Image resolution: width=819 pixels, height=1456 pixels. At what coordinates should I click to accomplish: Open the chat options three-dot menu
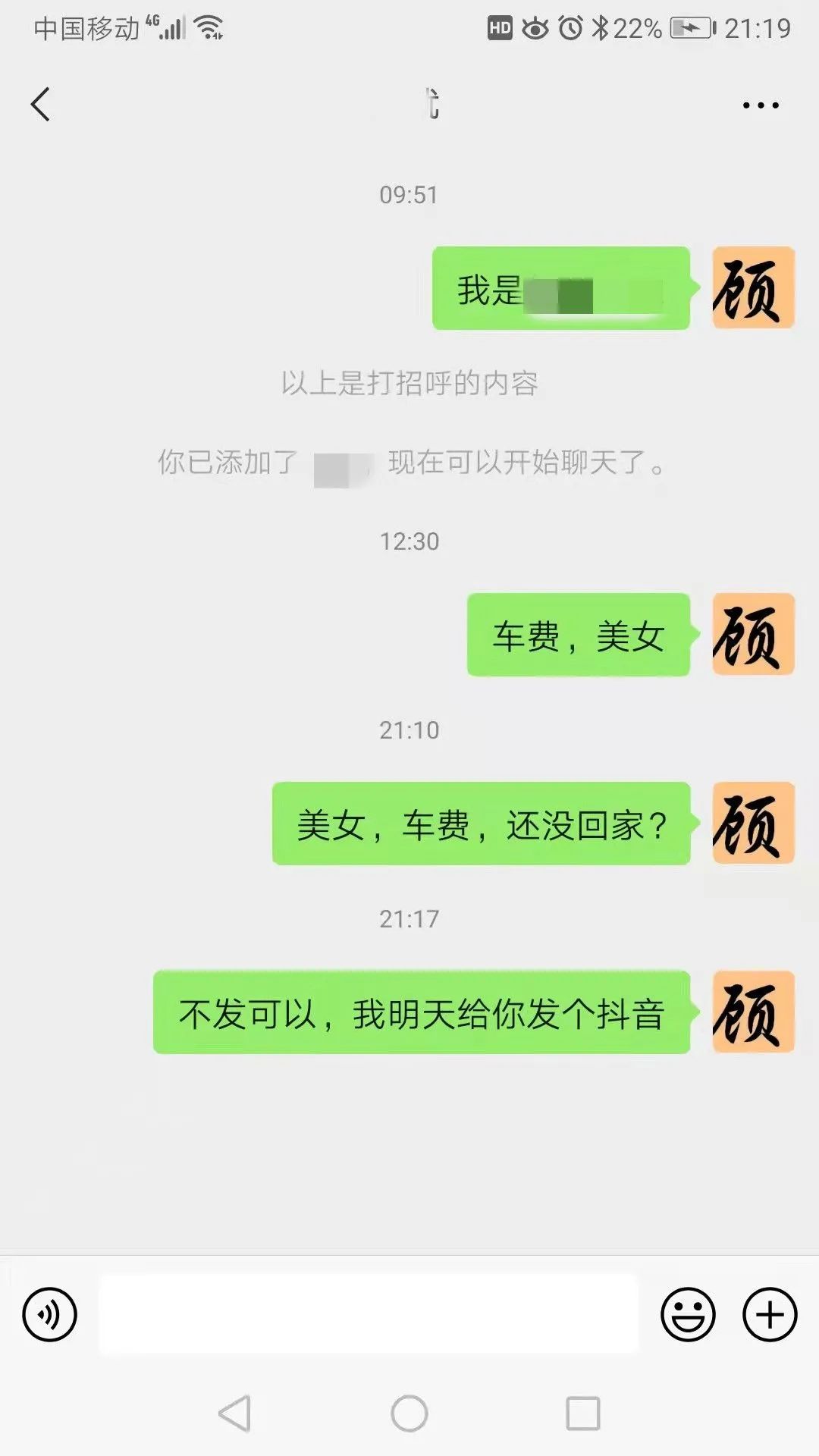tap(761, 105)
